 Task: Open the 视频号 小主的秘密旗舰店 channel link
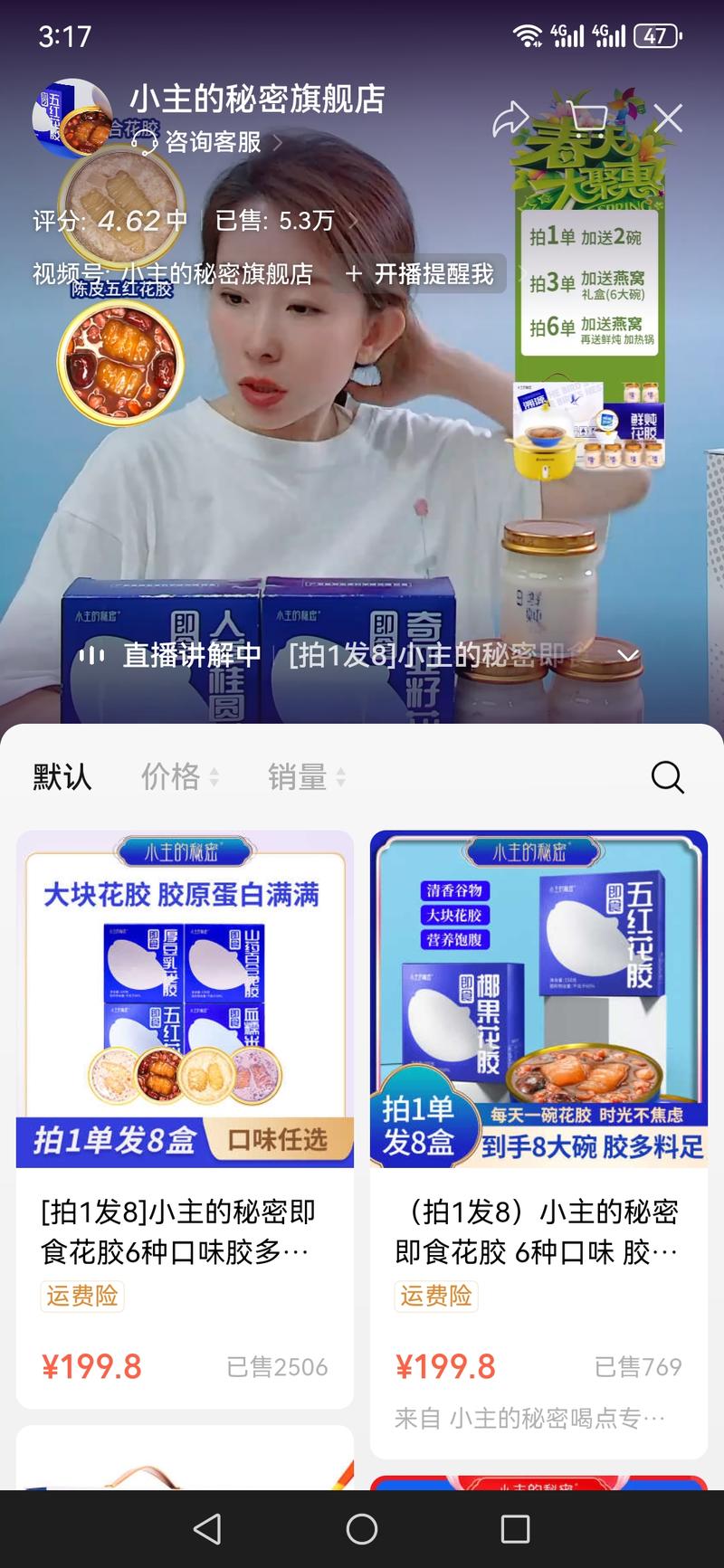(x=172, y=273)
